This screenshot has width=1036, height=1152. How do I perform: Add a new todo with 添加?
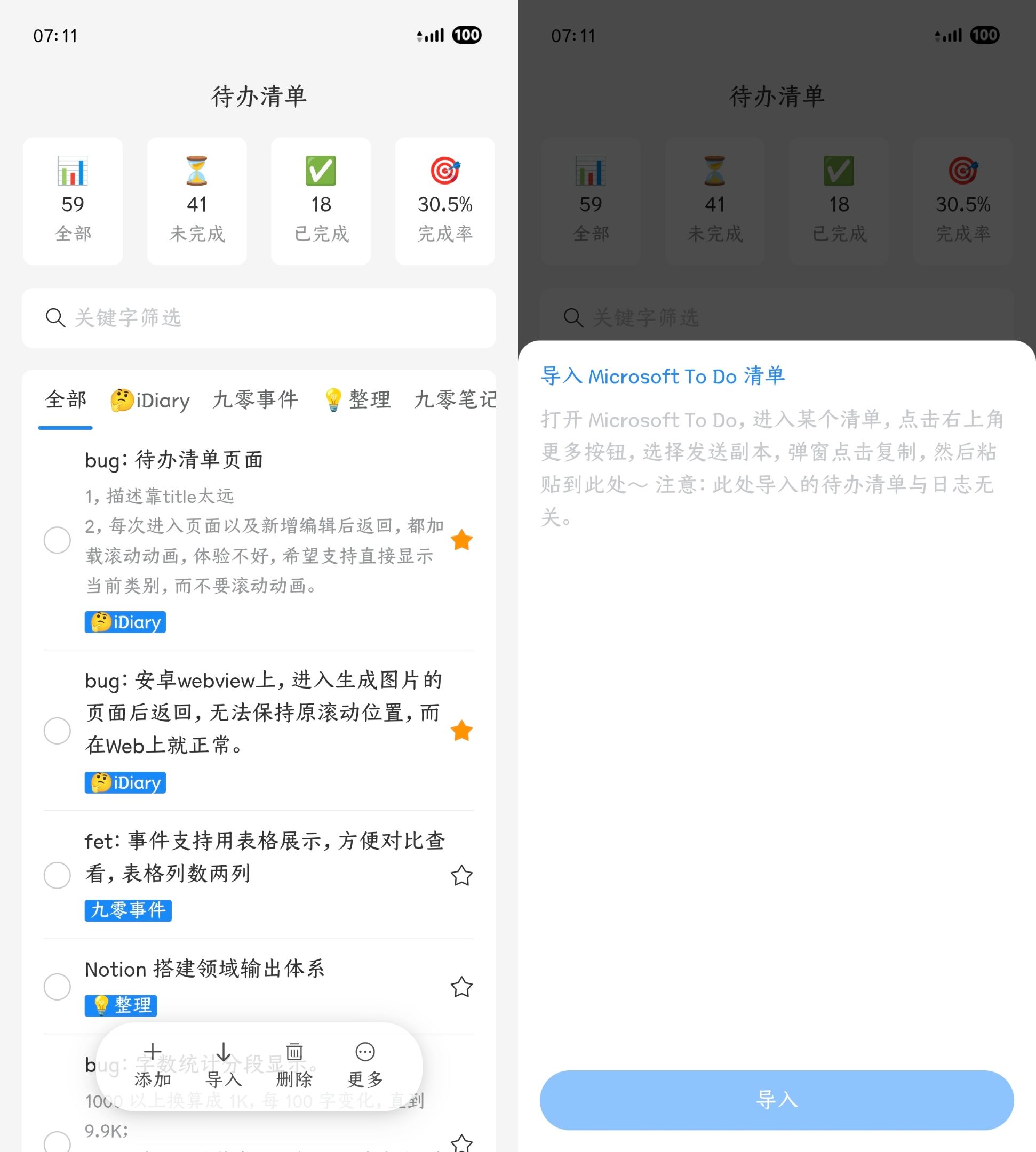point(153,1065)
